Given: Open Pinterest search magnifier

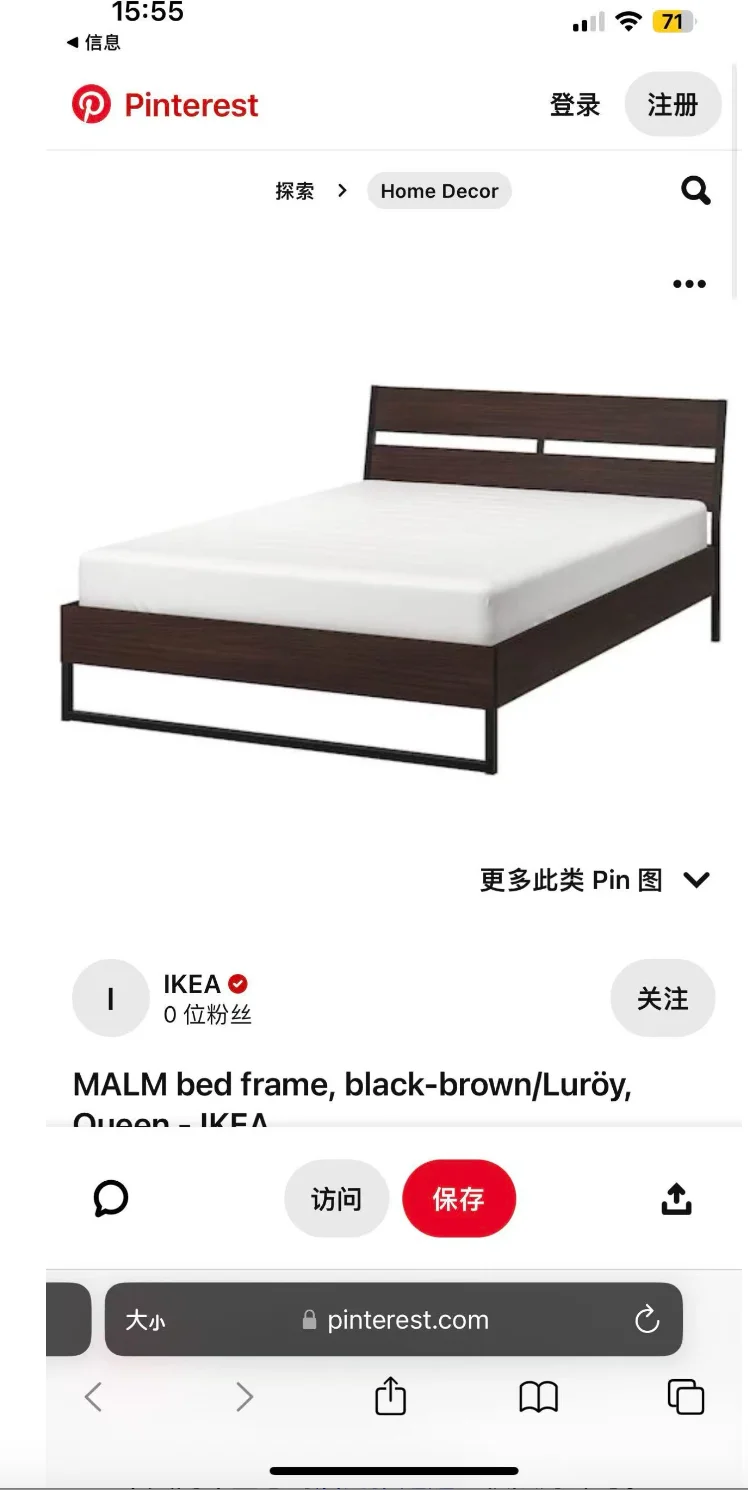Looking at the screenshot, I should coord(695,190).
